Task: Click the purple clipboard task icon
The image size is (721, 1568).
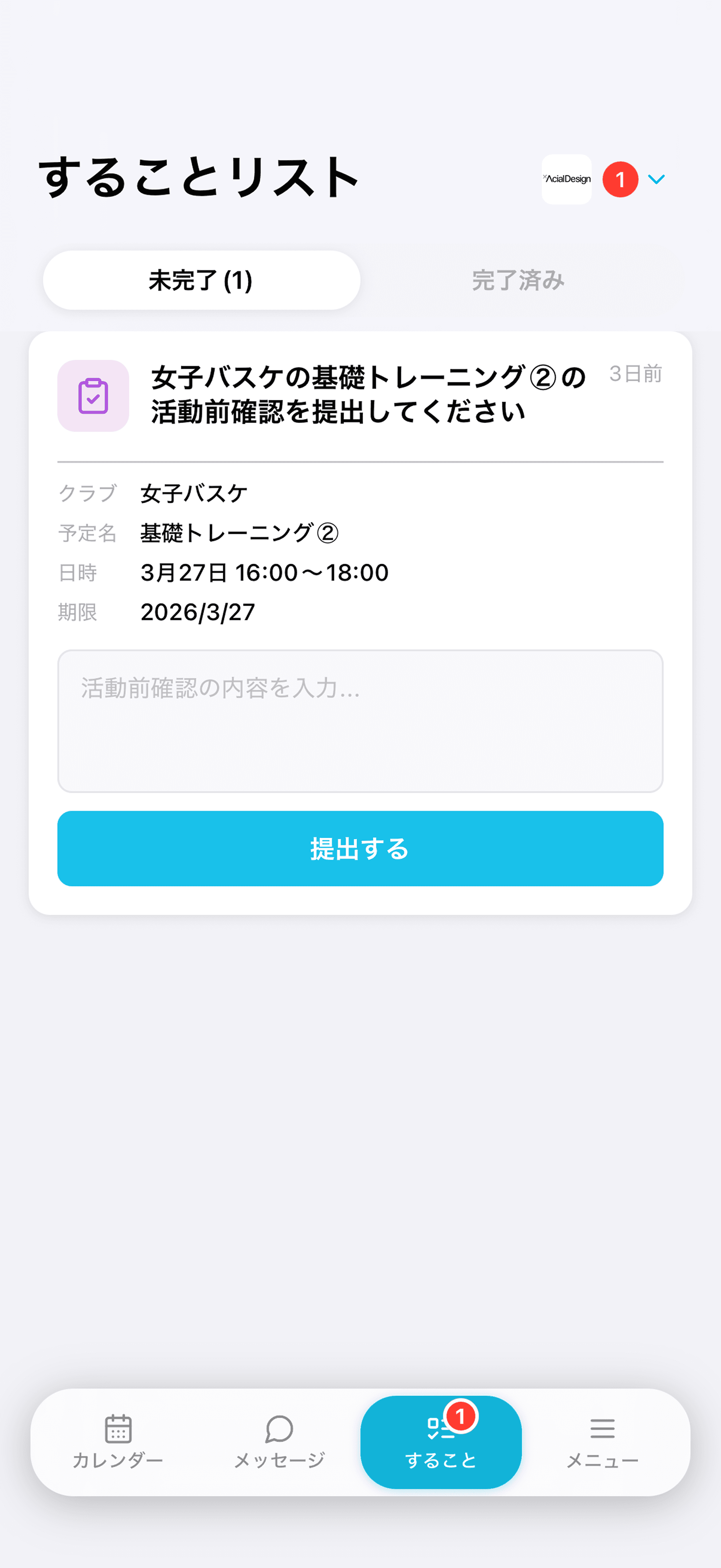Action: point(92,396)
